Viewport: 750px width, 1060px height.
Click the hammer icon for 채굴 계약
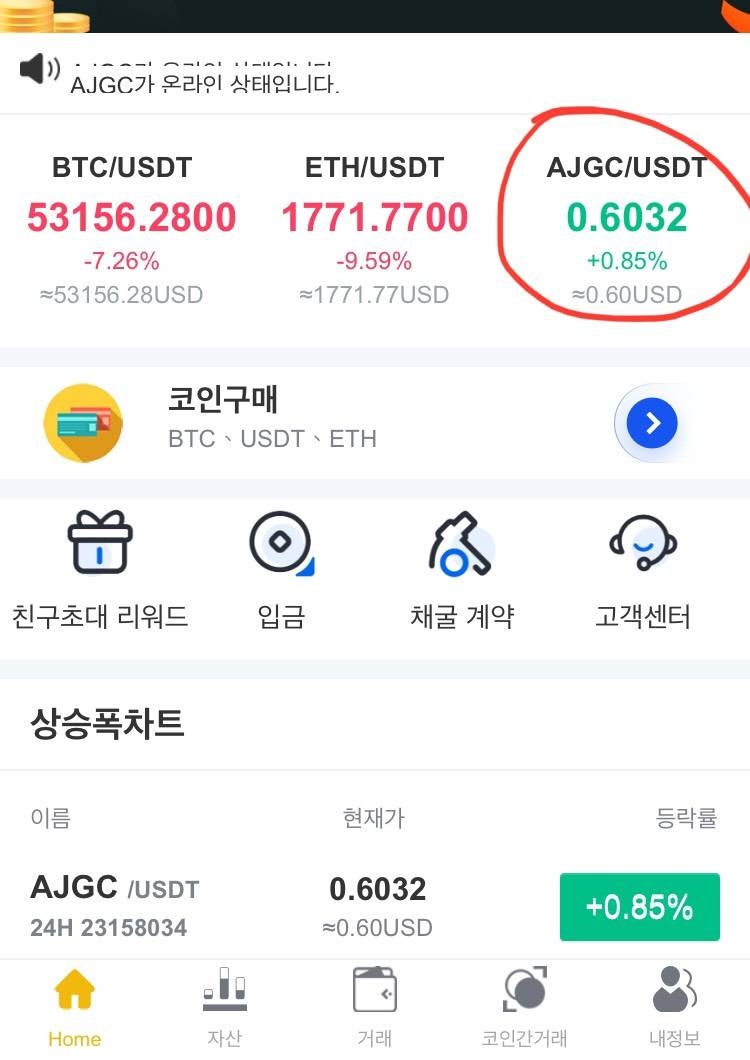pyautogui.click(x=460, y=542)
